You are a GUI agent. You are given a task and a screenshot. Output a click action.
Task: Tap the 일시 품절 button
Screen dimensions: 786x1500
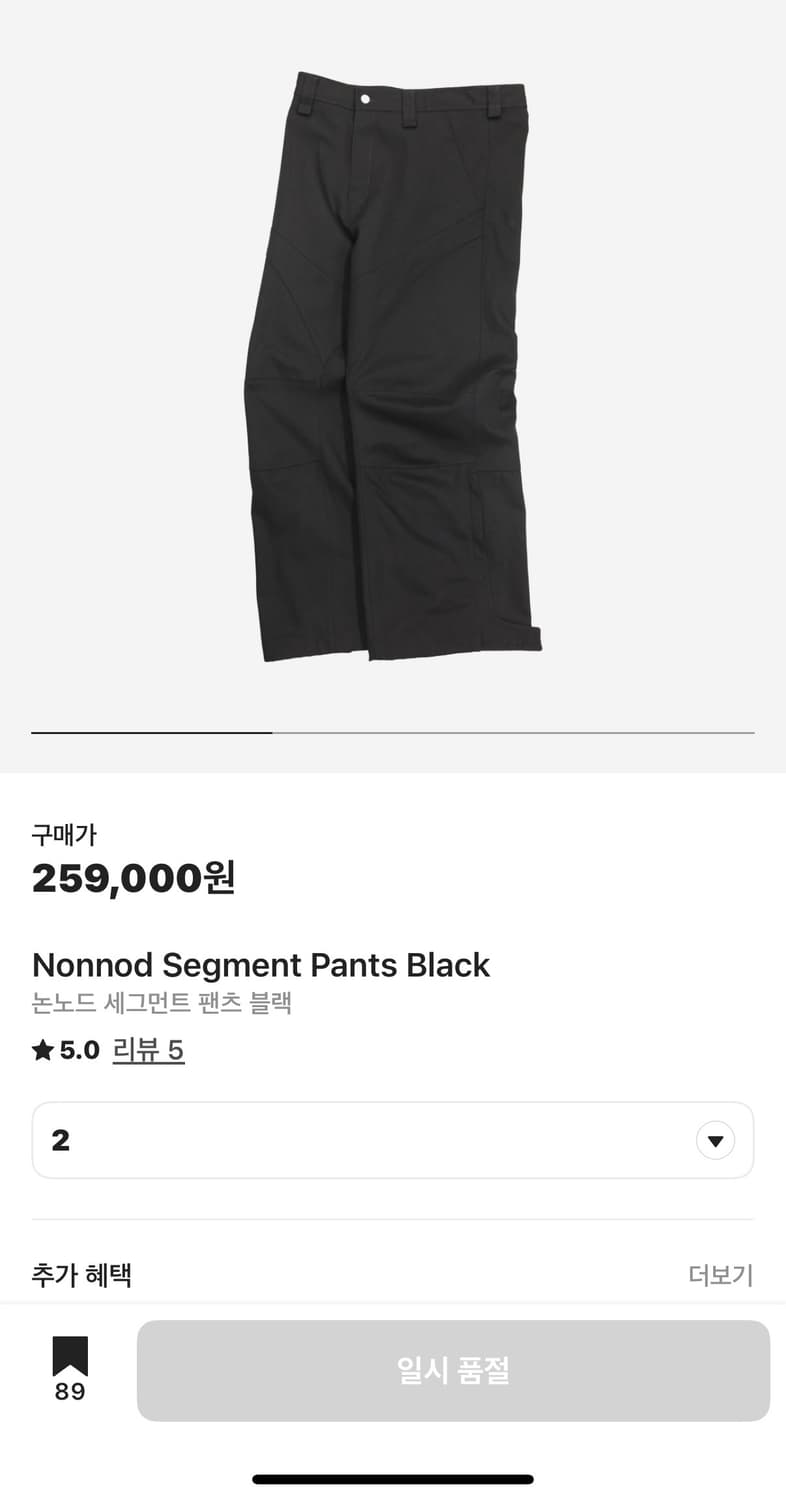(x=453, y=1370)
